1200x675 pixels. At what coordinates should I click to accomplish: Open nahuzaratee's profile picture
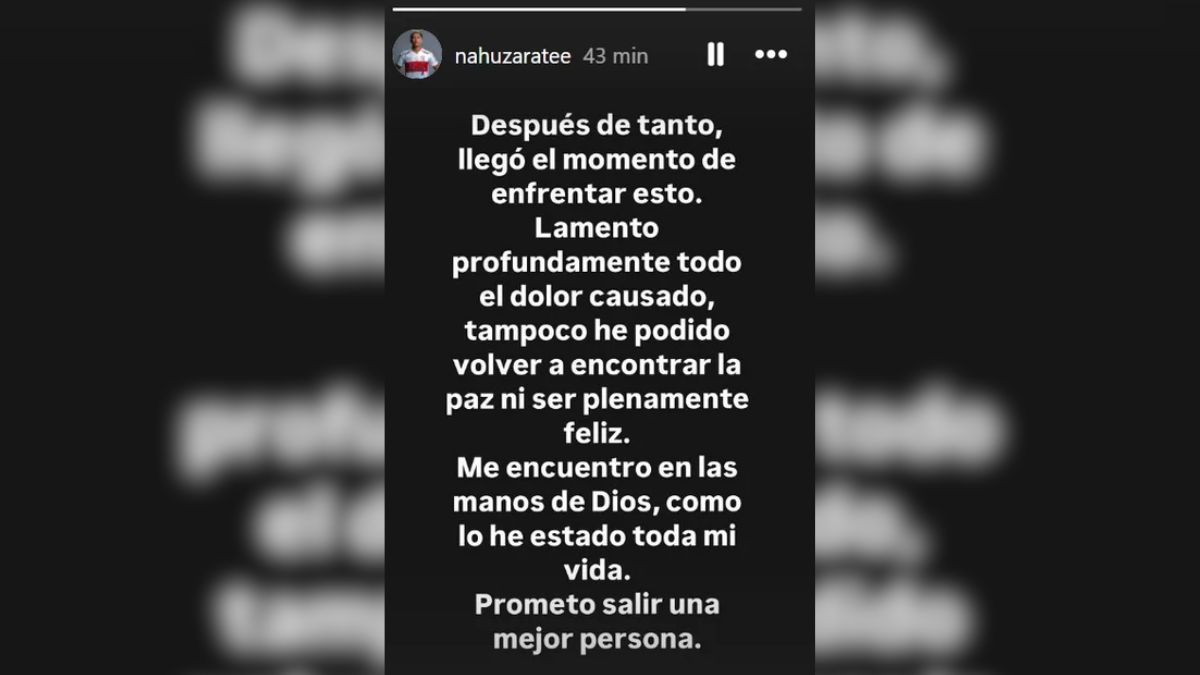coord(417,55)
